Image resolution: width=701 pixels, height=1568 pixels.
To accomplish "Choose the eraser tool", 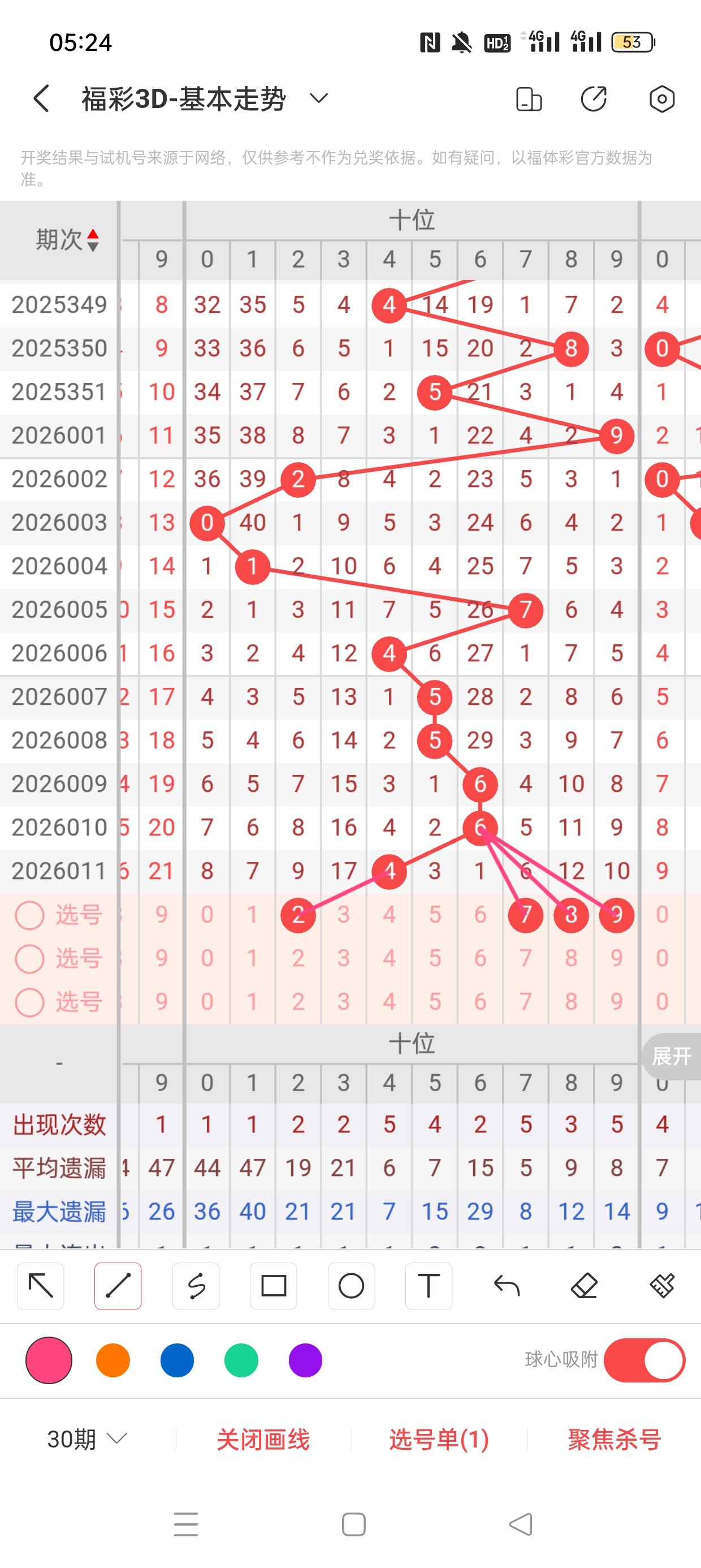I will (584, 1286).
